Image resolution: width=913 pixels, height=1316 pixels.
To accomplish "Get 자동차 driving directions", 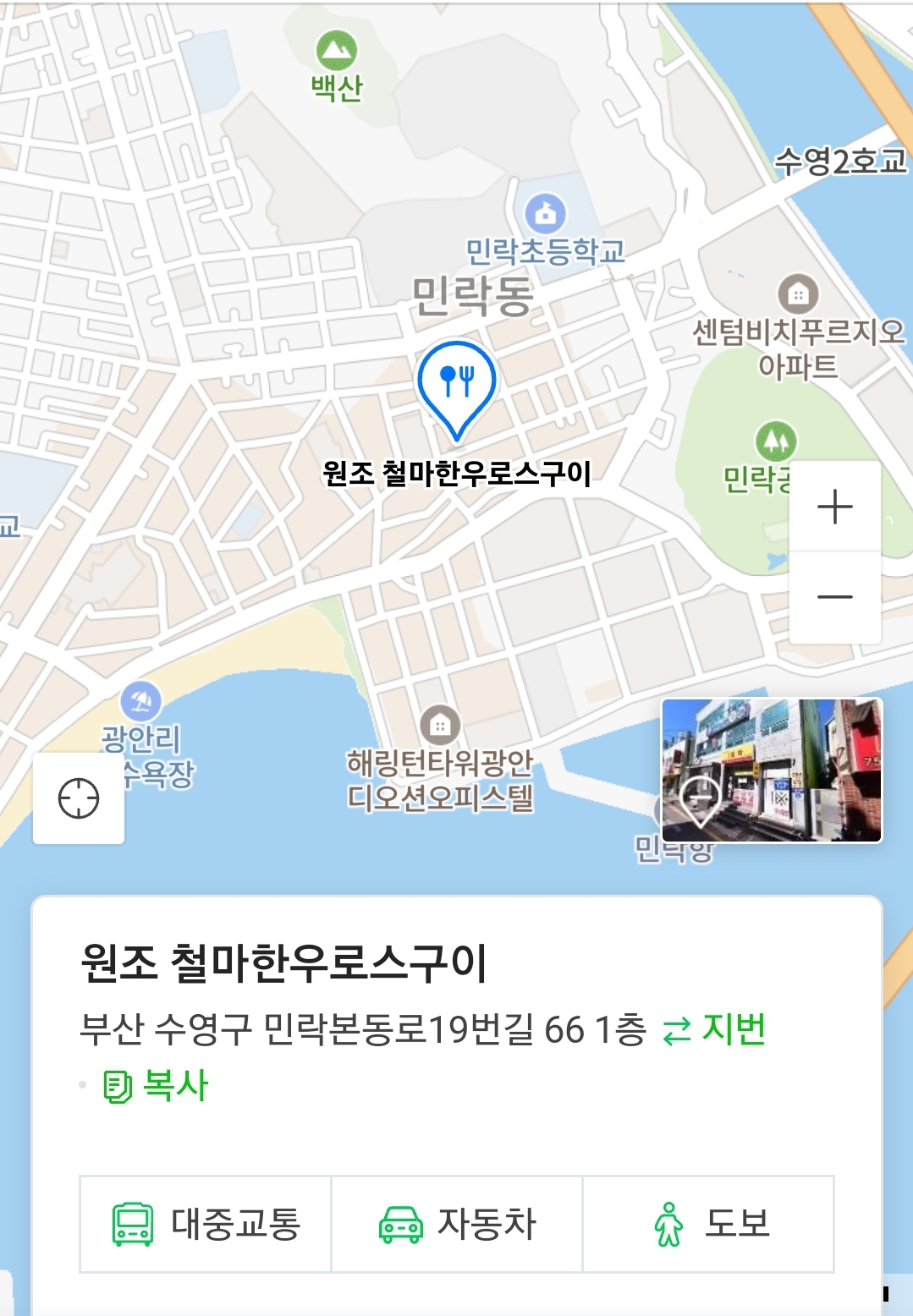I will tap(457, 1224).
